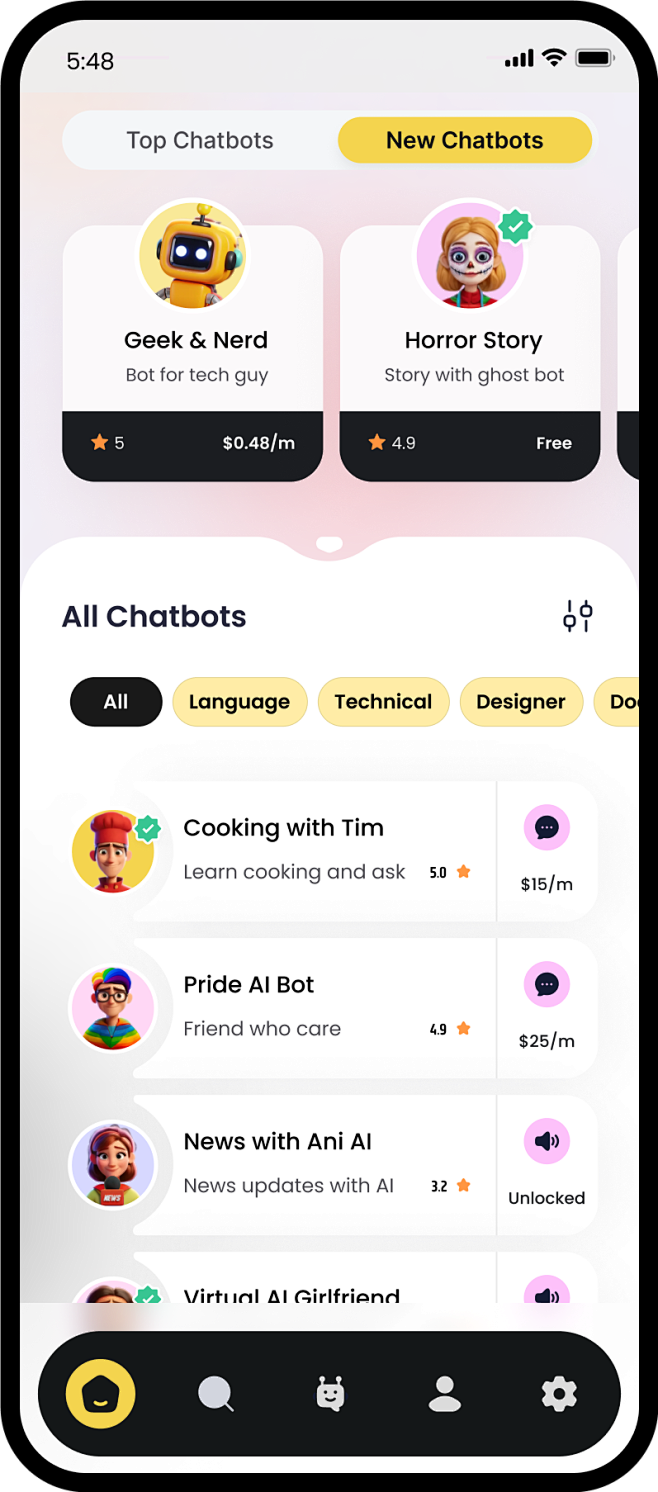
Task: Start chat with Pride AI Bot
Action: (547, 985)
